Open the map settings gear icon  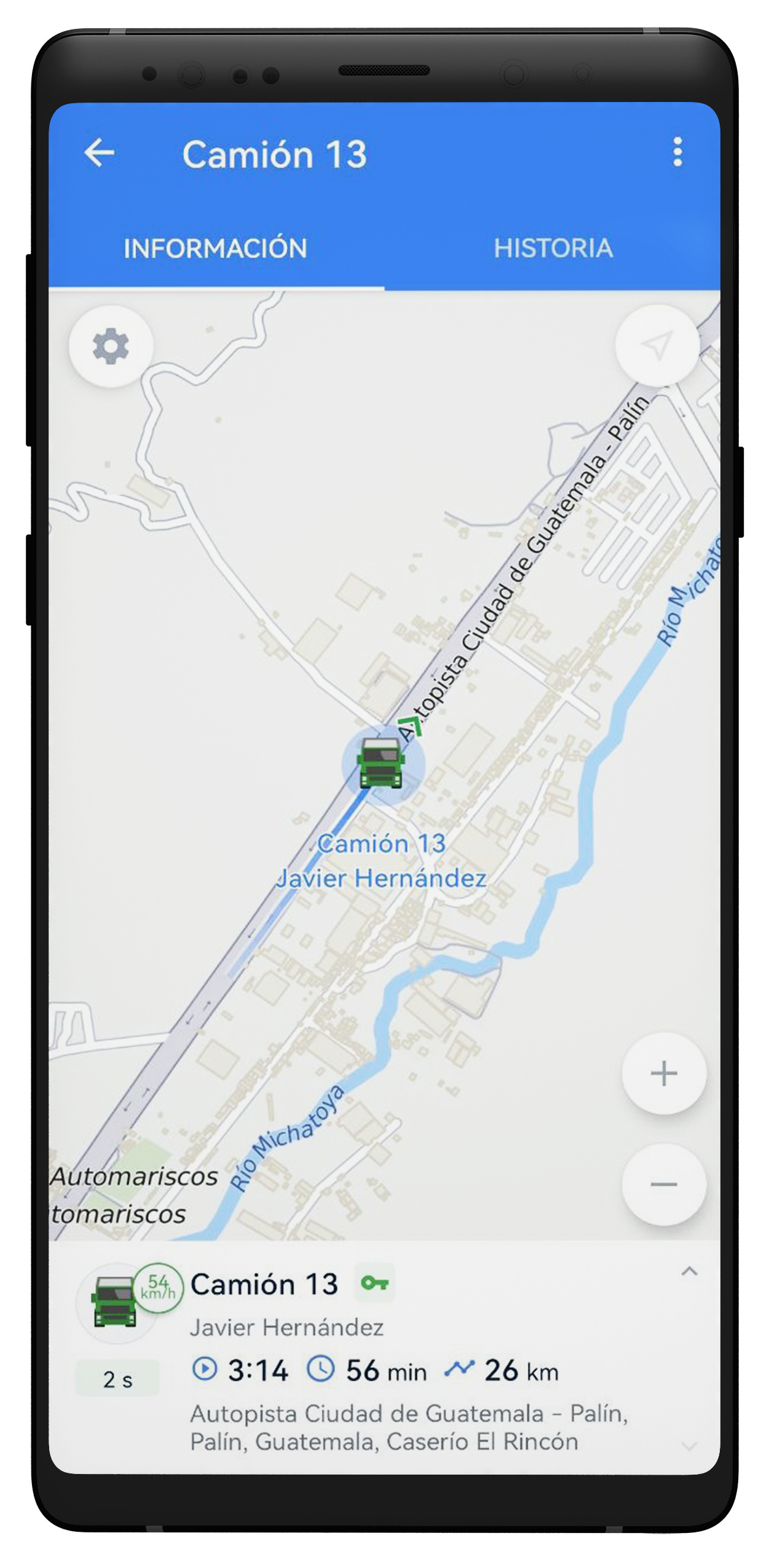[111, 345]
